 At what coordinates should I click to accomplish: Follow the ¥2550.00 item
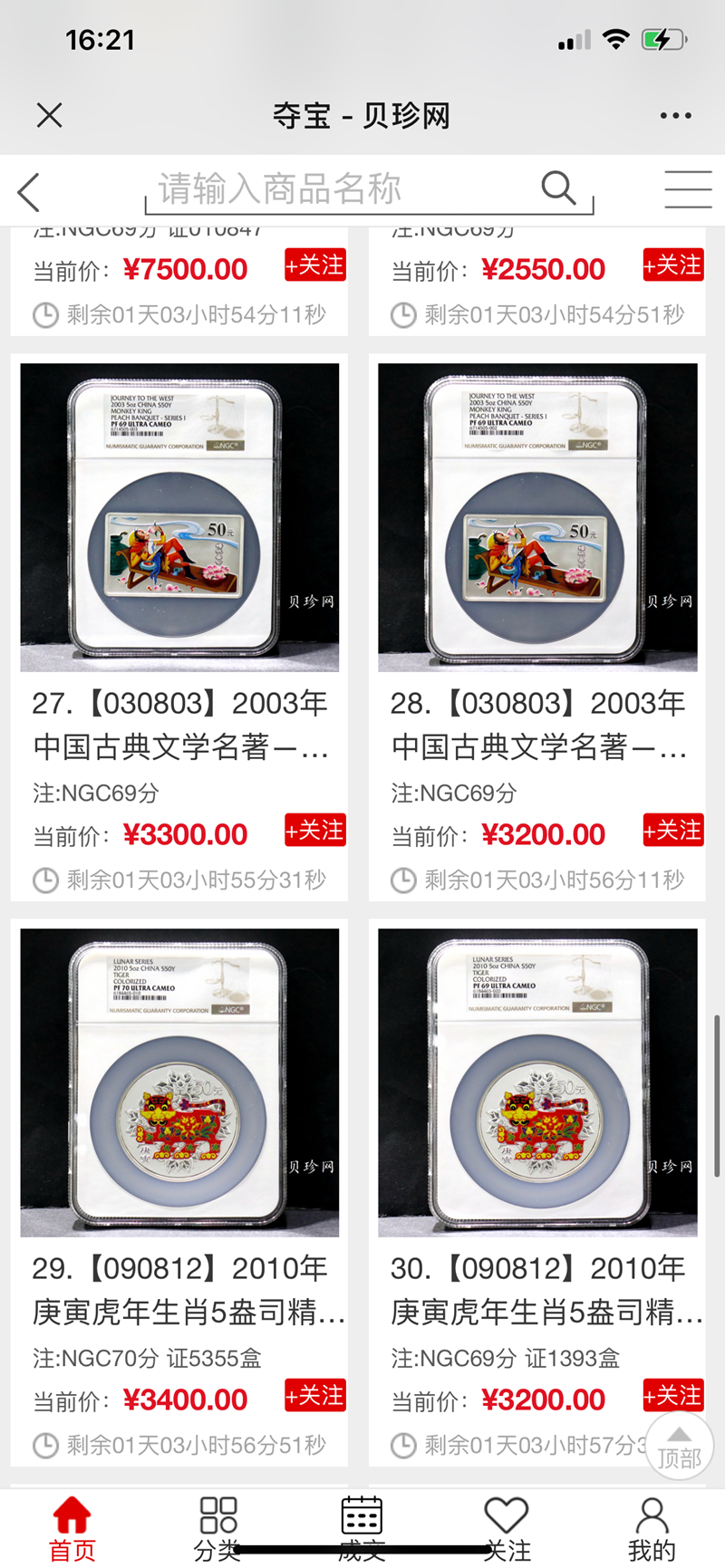(673, 265)
